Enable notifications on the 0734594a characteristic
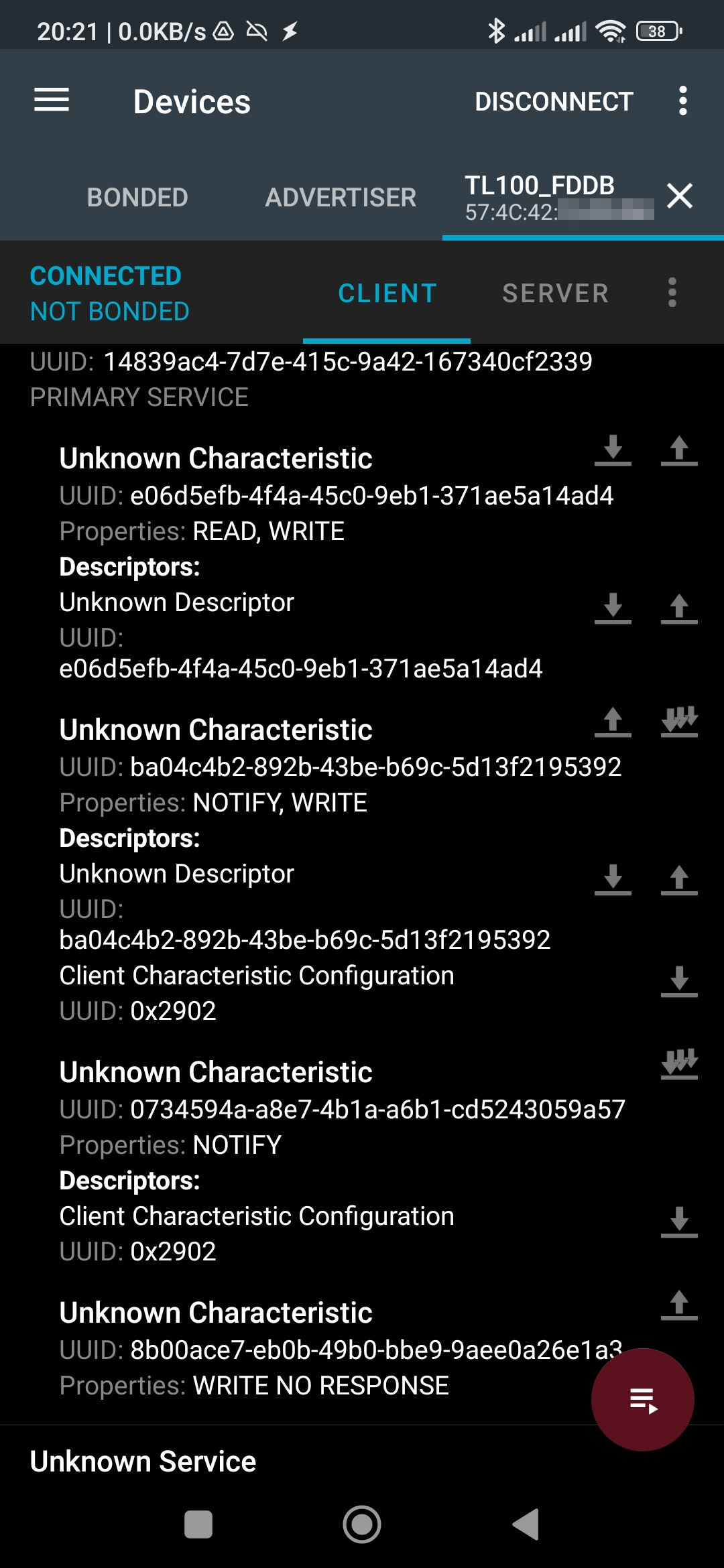This screenshot has width=724, height=1568. tap(679, 1064)
